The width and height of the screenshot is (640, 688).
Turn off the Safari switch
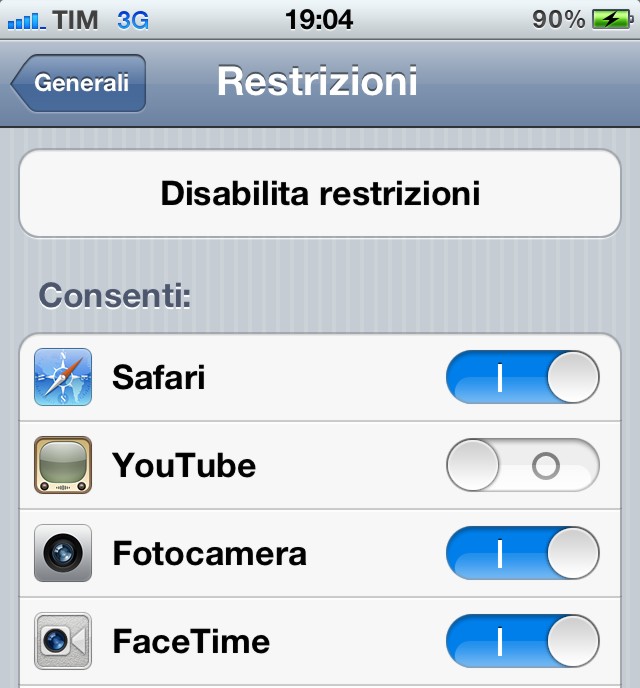click(522, 378)
